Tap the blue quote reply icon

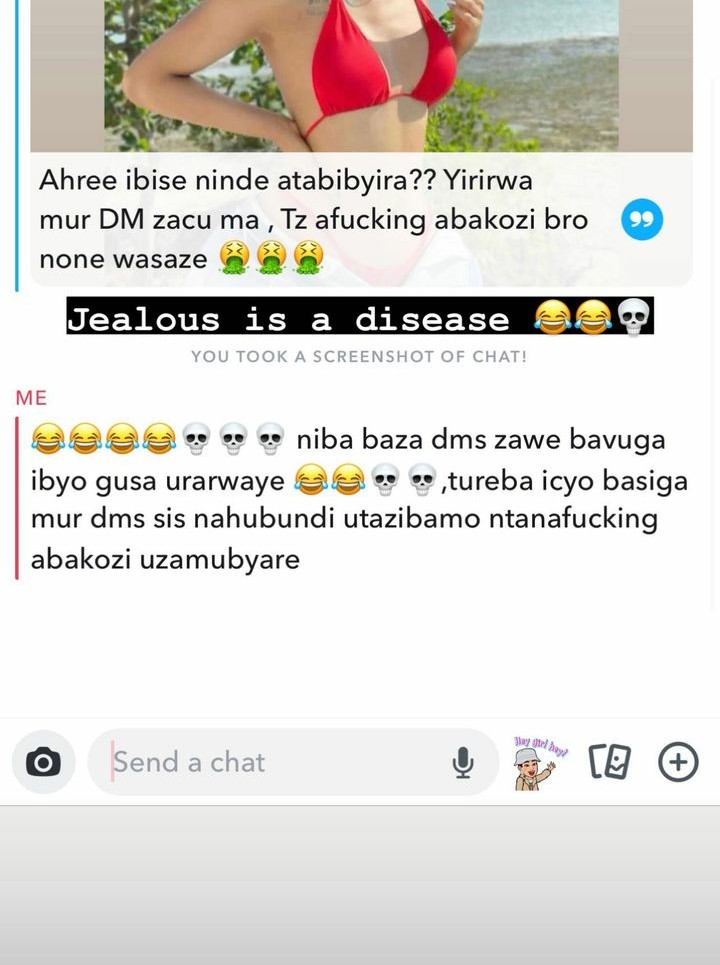tap(642, 220)
